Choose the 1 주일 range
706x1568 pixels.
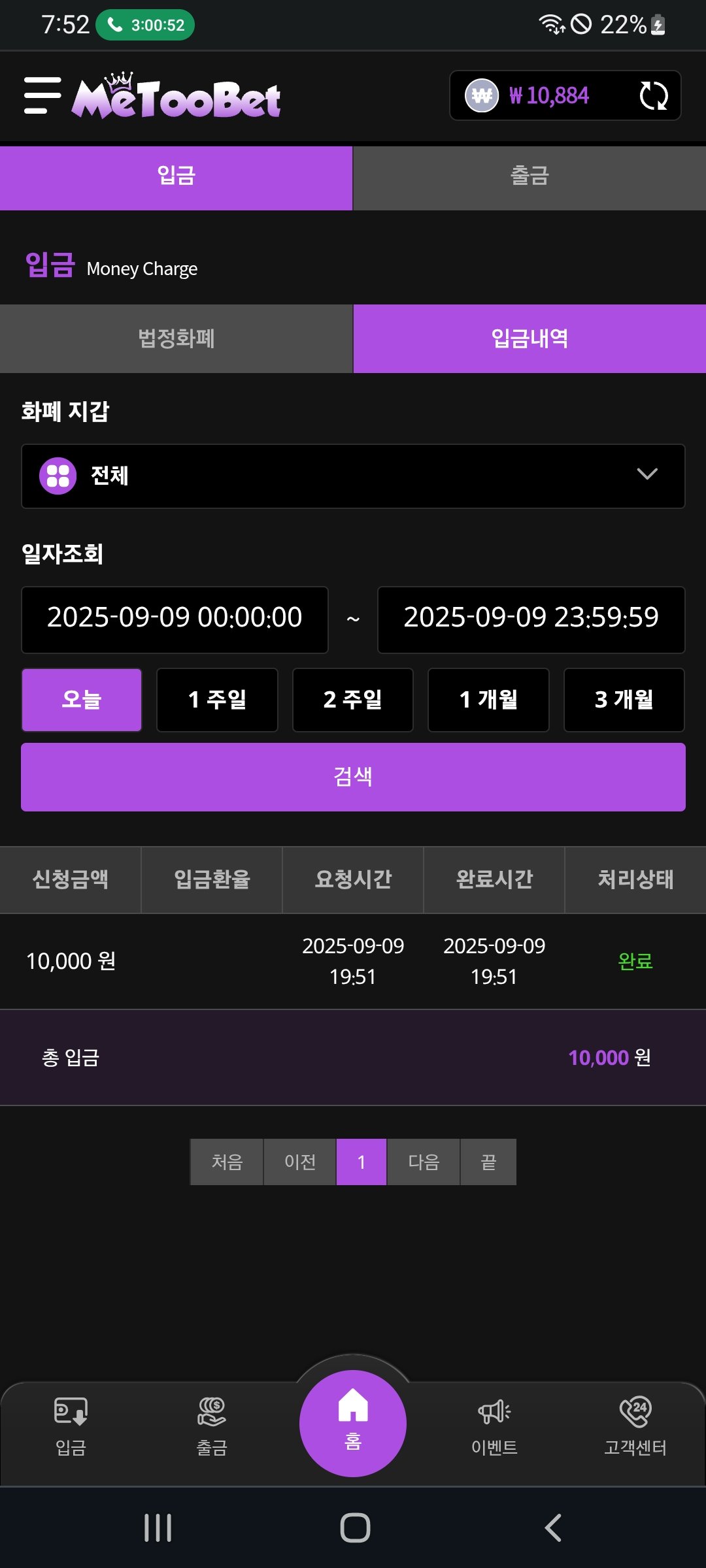(217, 699)
